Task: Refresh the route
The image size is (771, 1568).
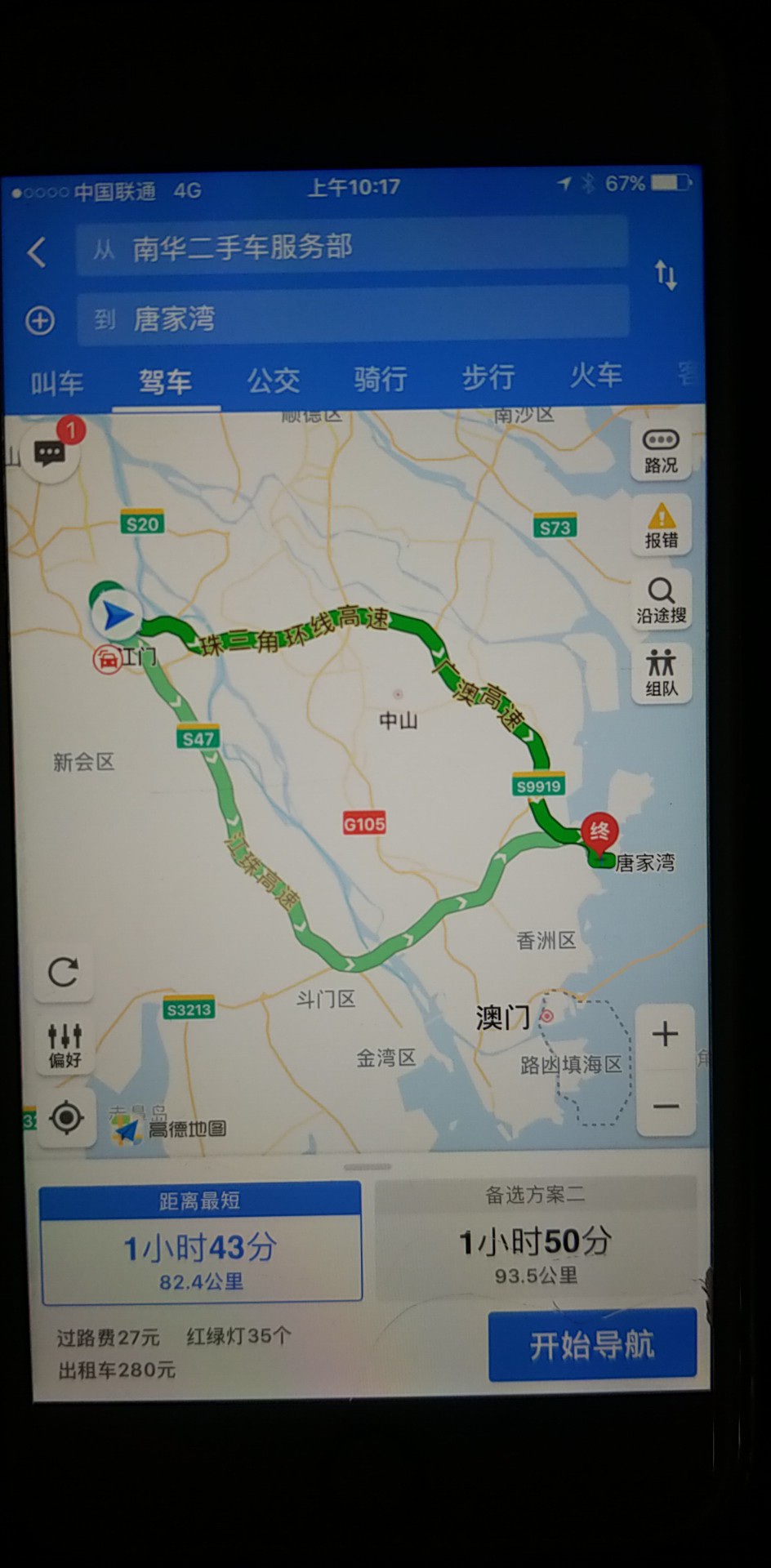Action: [63, 972]
